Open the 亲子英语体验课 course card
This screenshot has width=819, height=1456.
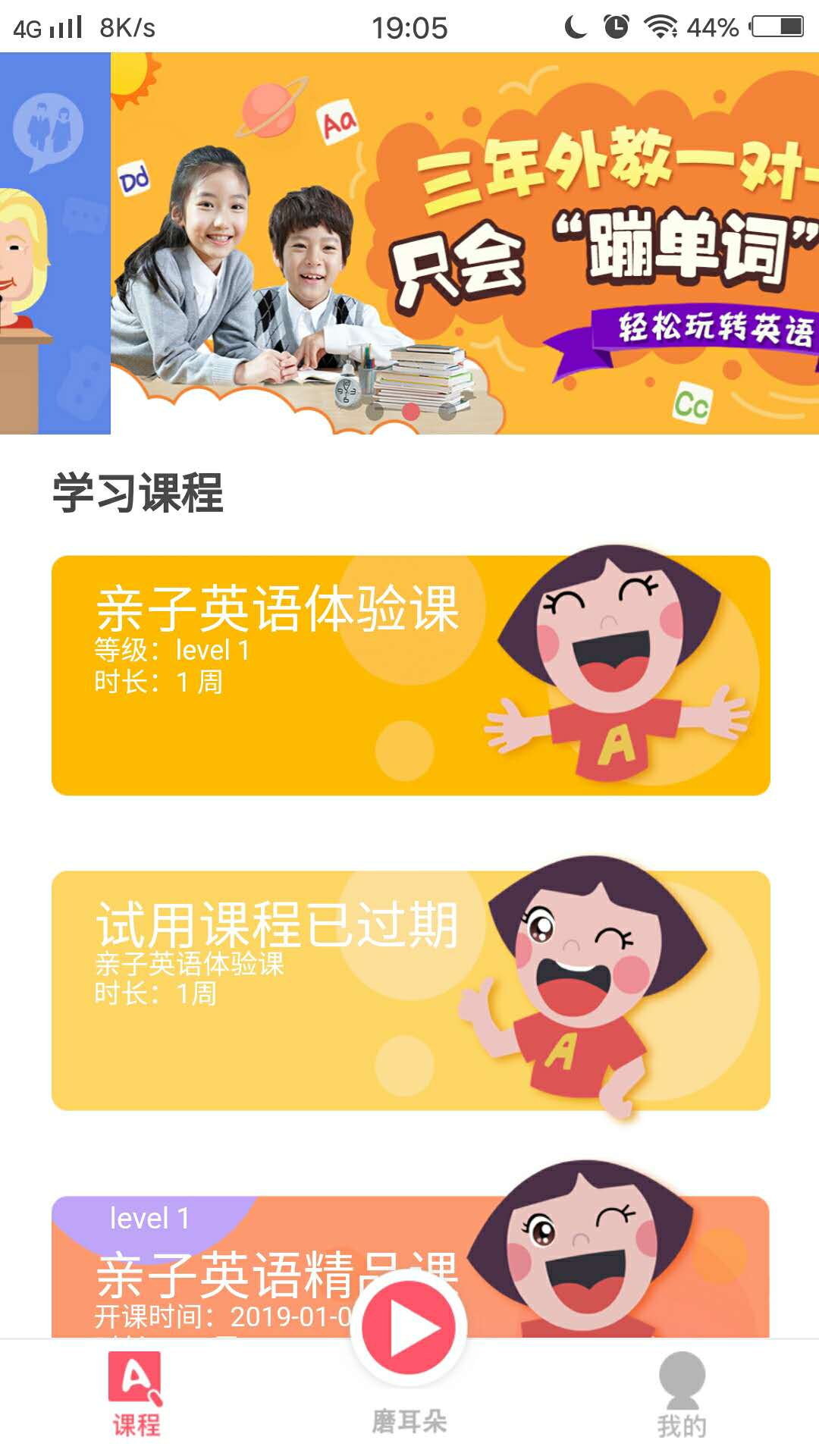pyautogui.click(x=410, y=675)
